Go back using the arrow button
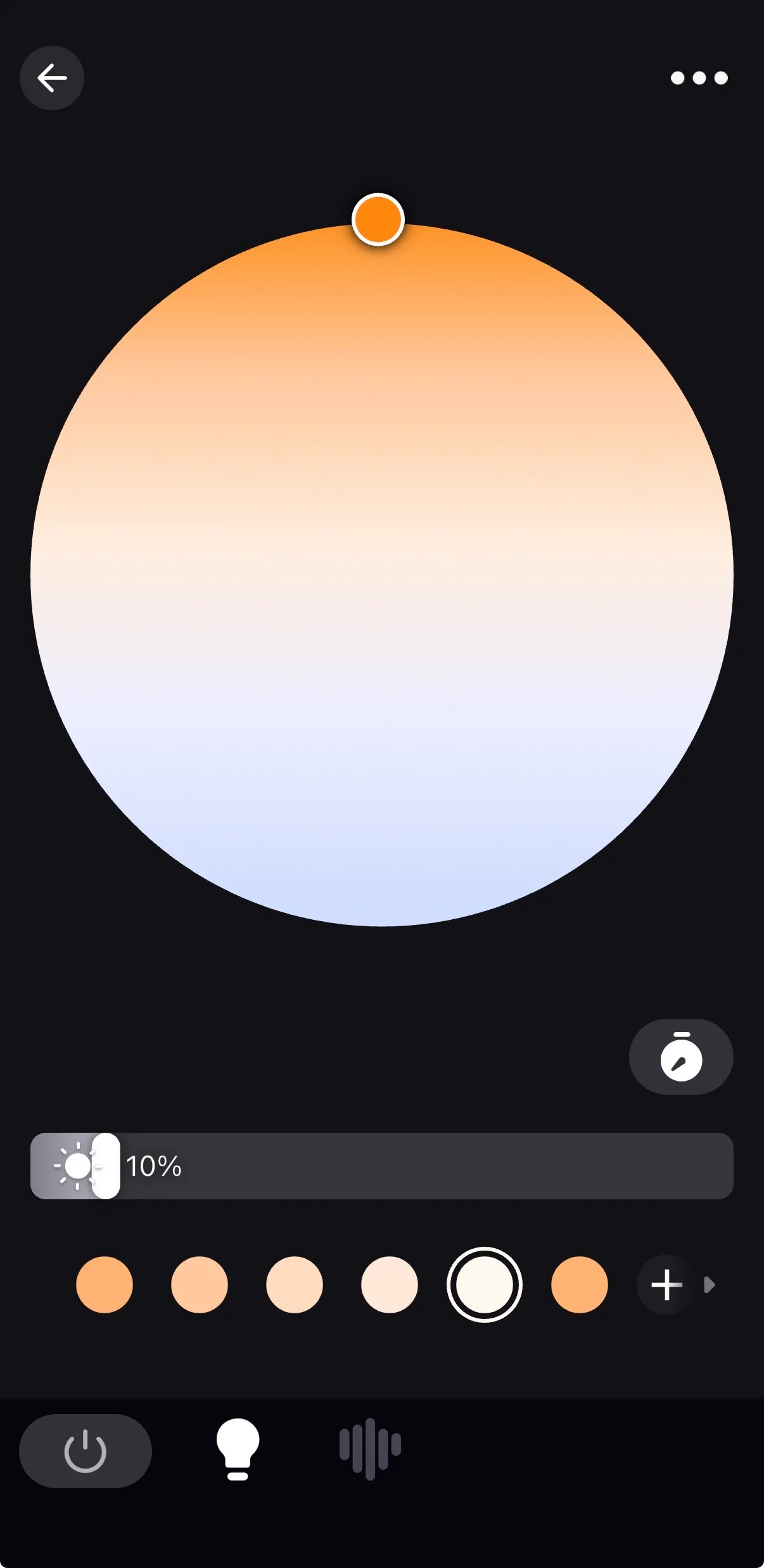The image size is (764, 1568). [52, 78]
